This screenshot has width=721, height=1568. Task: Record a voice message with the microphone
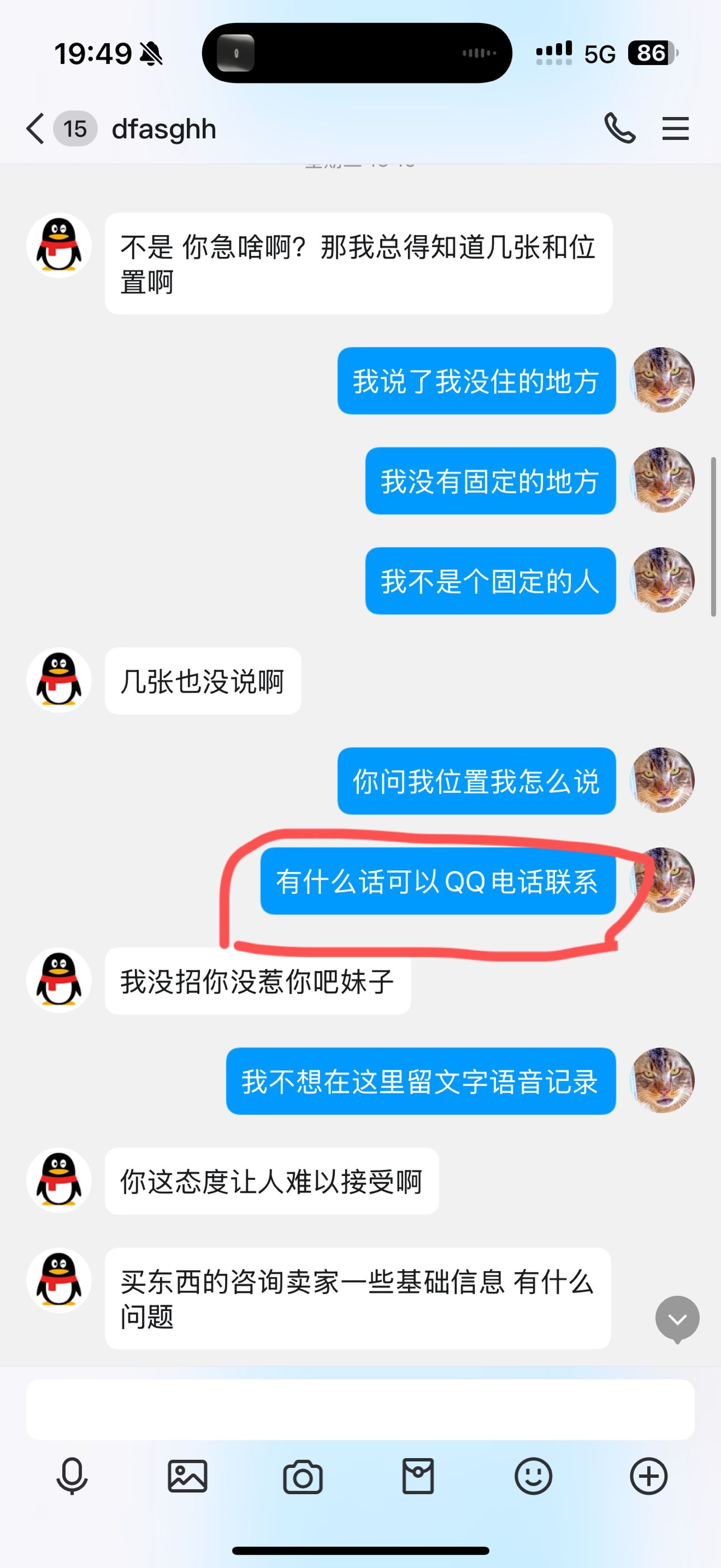point(72,1476)
